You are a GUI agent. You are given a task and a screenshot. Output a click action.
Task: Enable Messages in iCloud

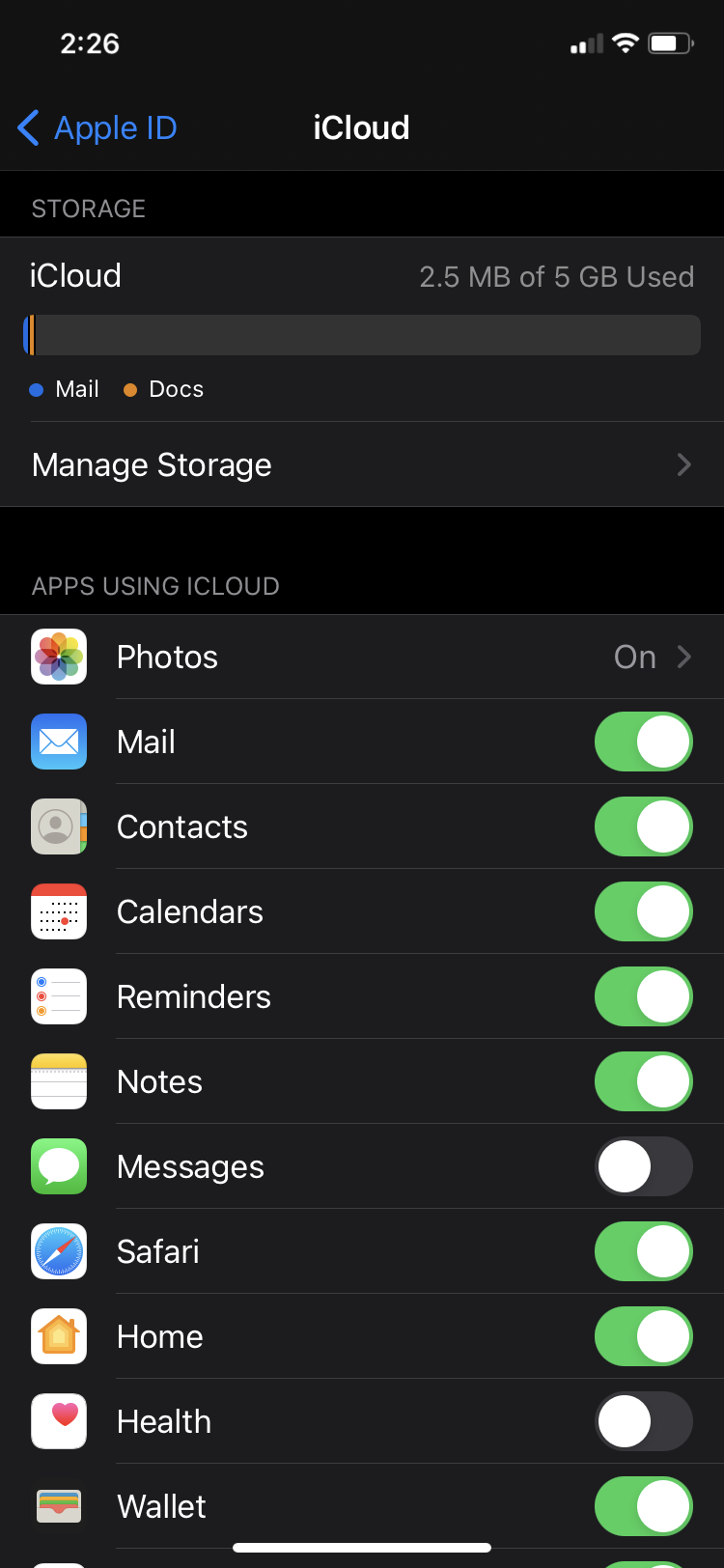pos(643,1166)
